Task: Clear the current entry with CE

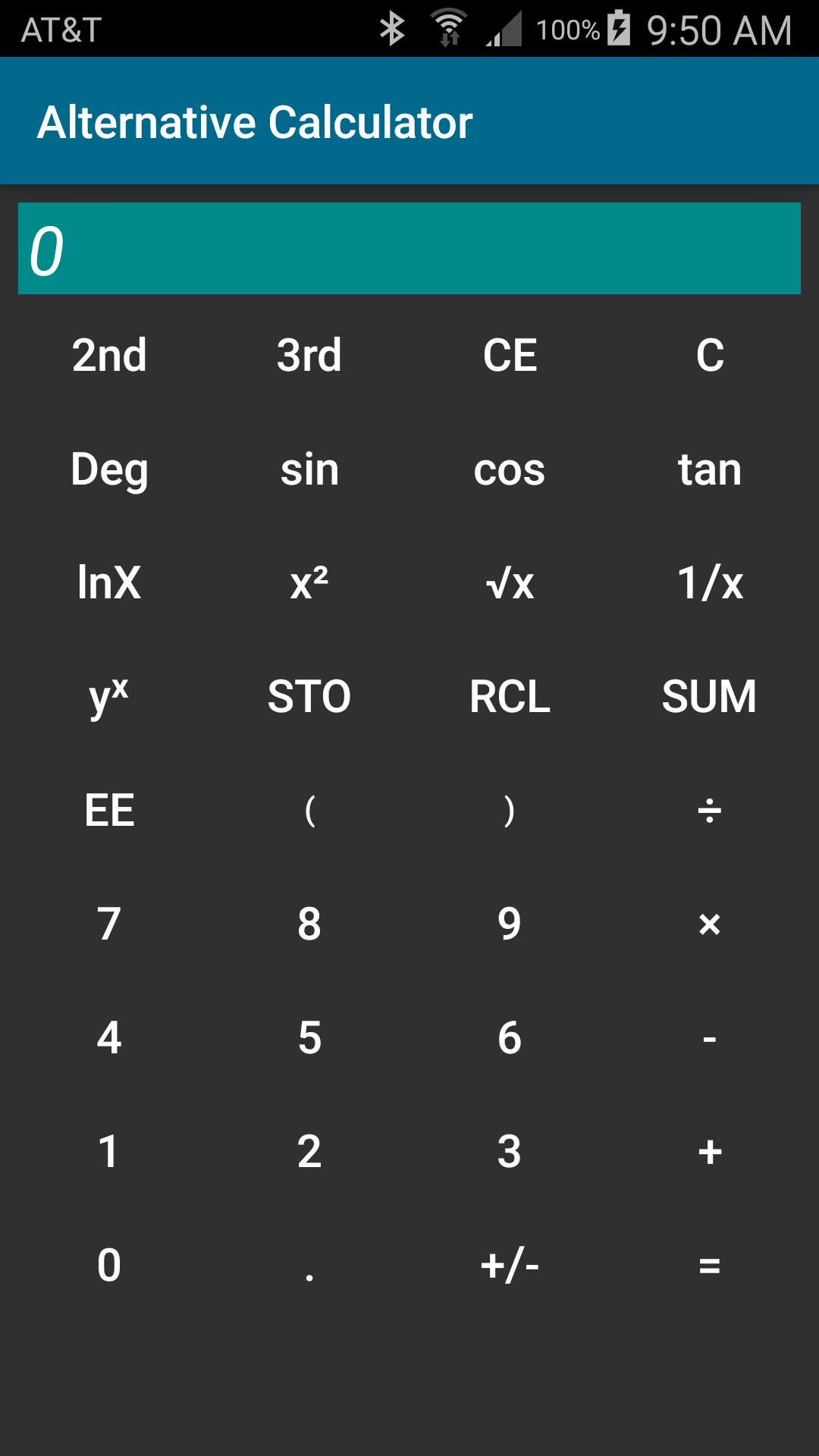Action: tap(510, 355)
